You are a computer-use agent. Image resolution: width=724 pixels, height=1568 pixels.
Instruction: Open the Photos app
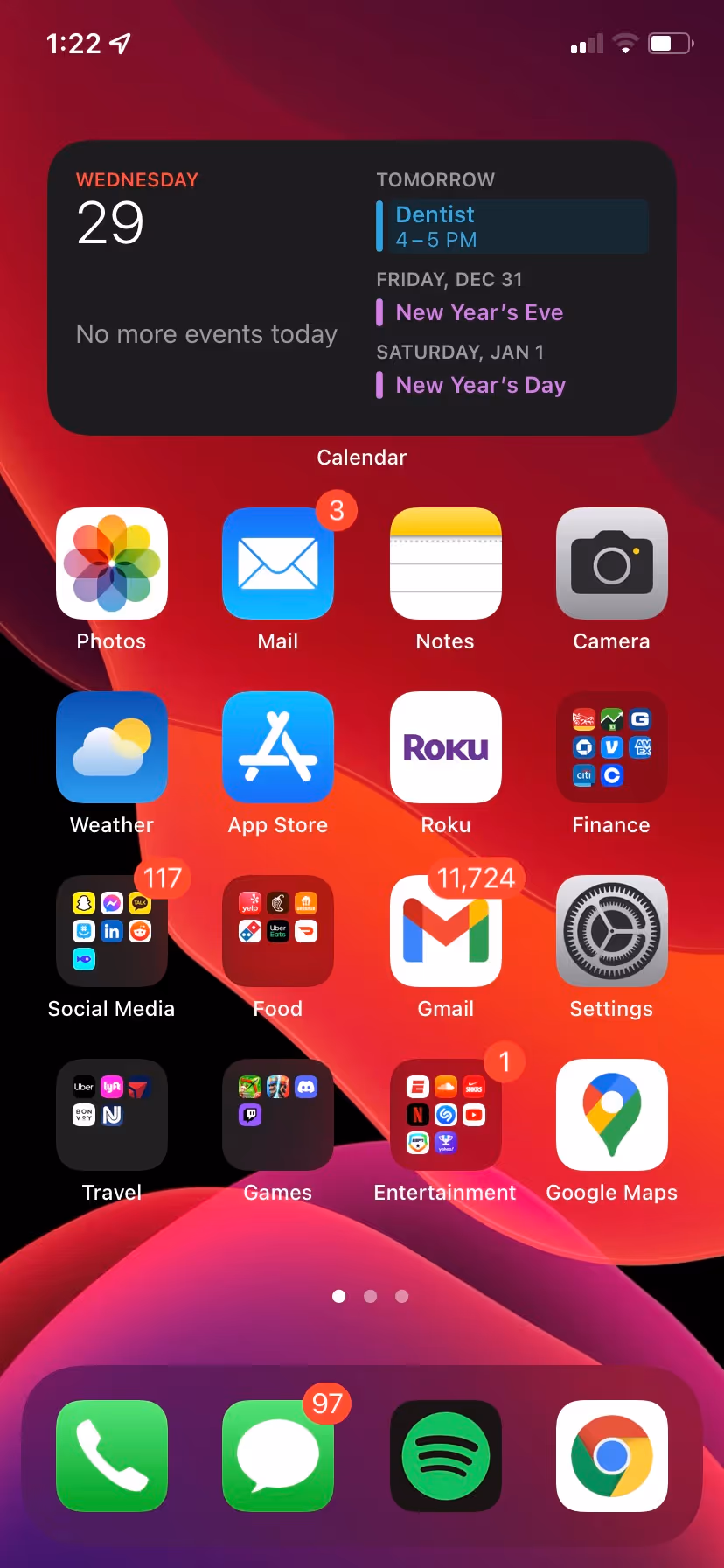point(112,563)
